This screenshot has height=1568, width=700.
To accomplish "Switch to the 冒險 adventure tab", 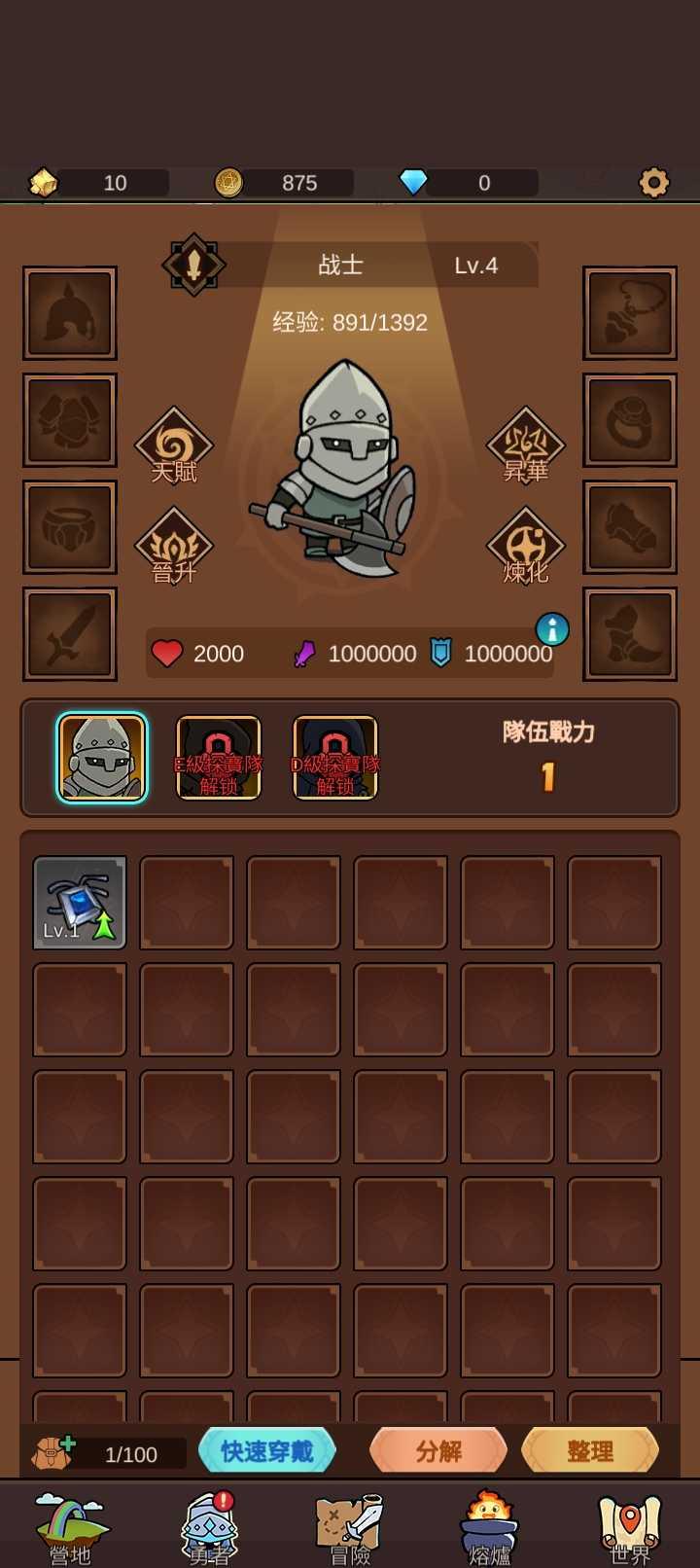I will tap(350, 1527).
